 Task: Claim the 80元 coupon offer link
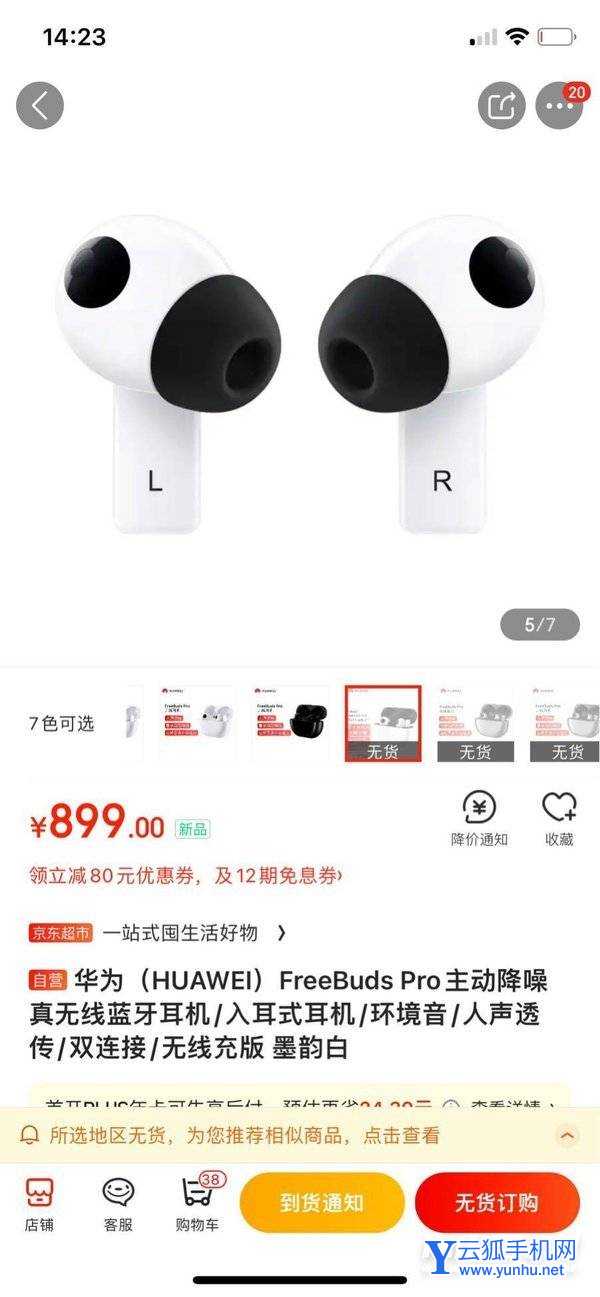coord(186,876)
